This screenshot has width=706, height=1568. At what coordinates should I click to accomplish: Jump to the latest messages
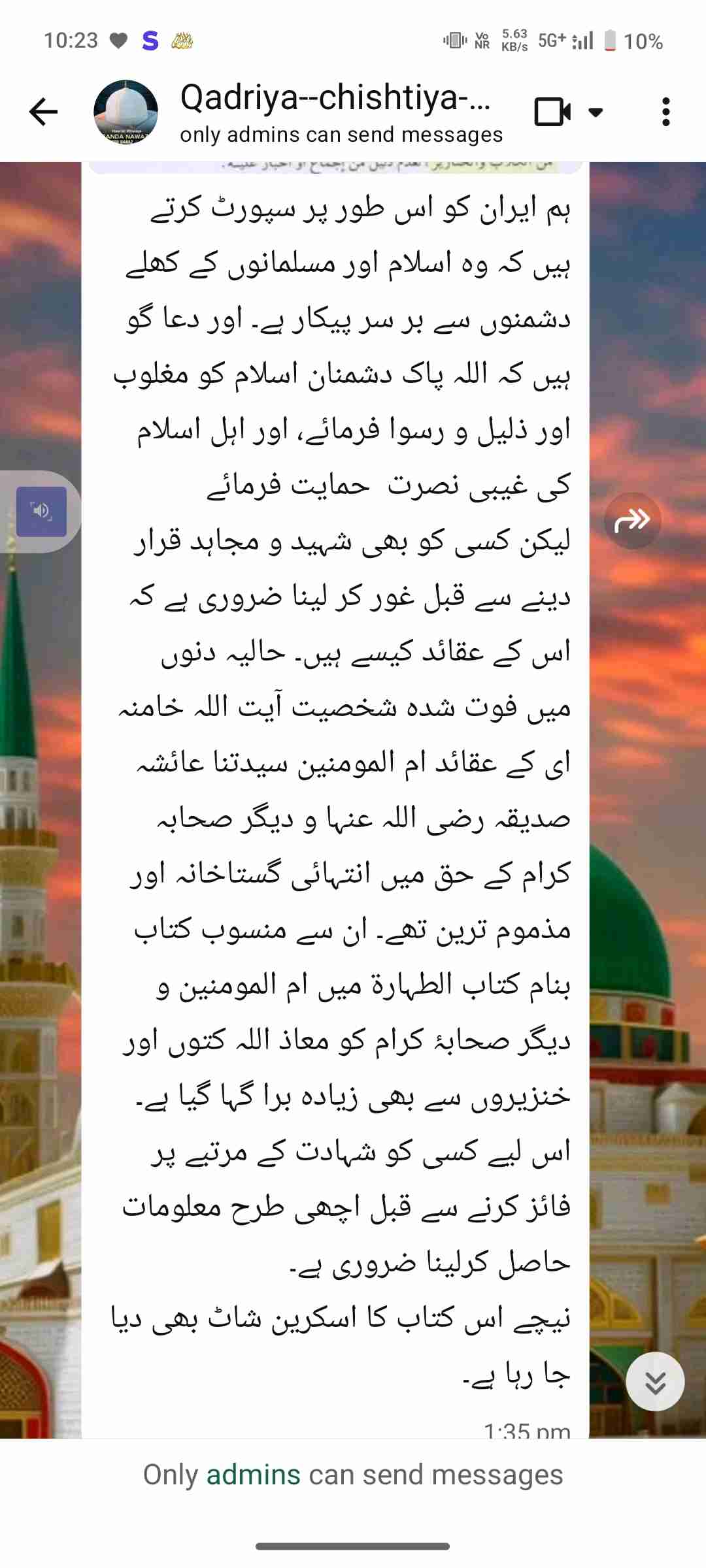655,1382
